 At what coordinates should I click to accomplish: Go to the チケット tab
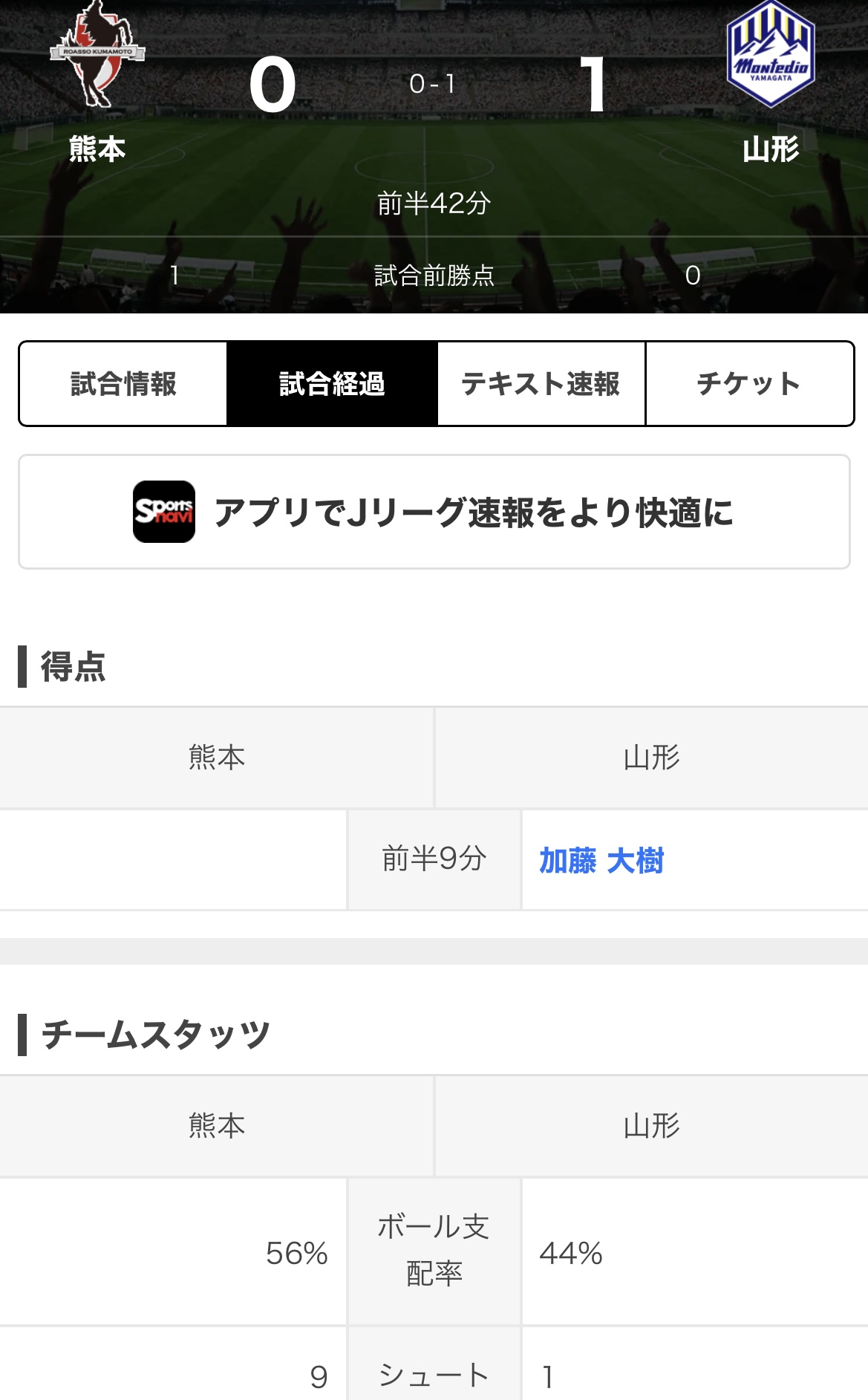[749, 384]
